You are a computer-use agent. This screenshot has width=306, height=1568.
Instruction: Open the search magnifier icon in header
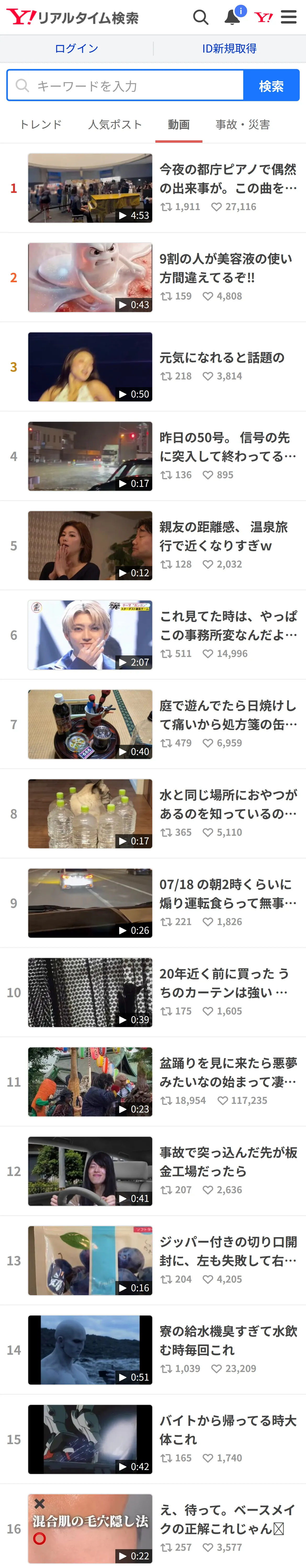pos(201,17)
